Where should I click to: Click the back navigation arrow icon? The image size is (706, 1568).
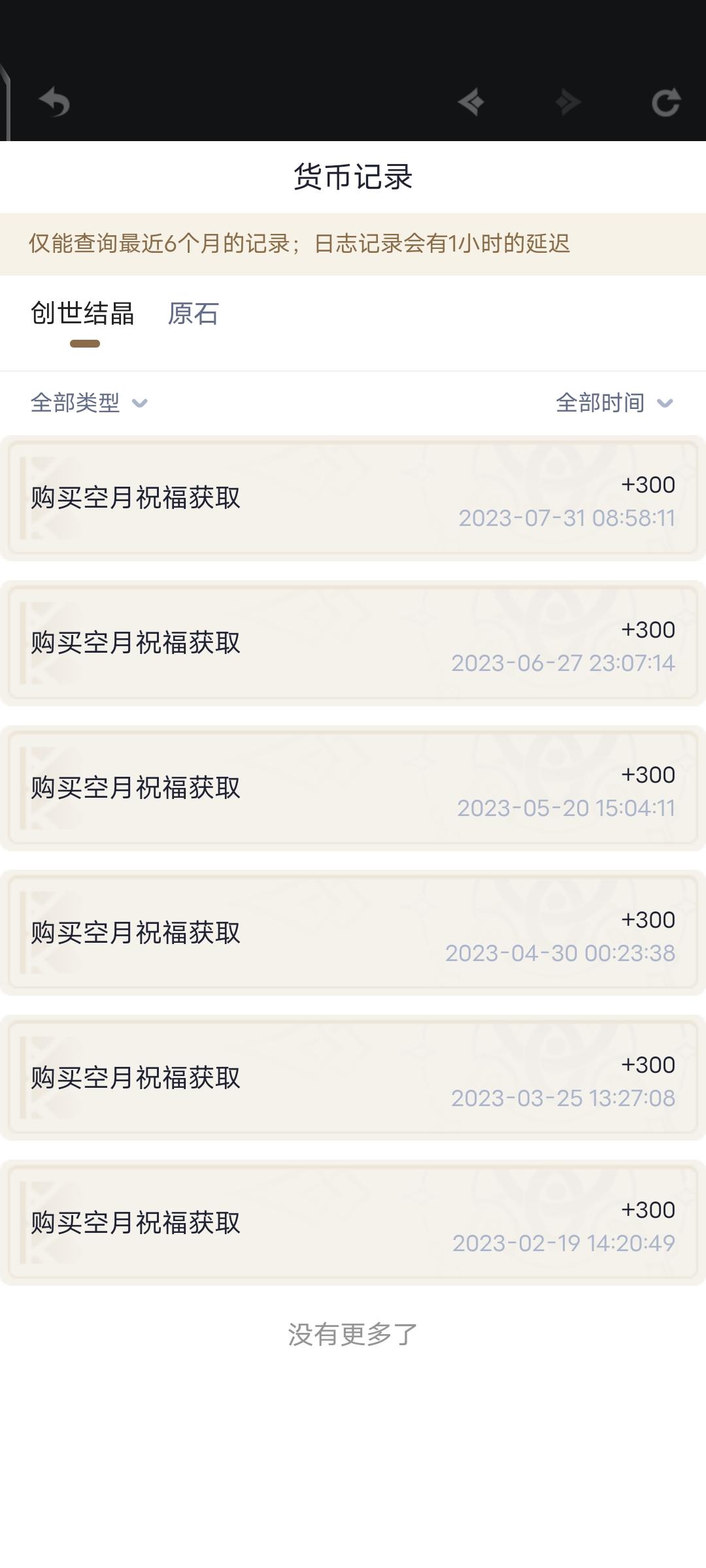[472, 101]
